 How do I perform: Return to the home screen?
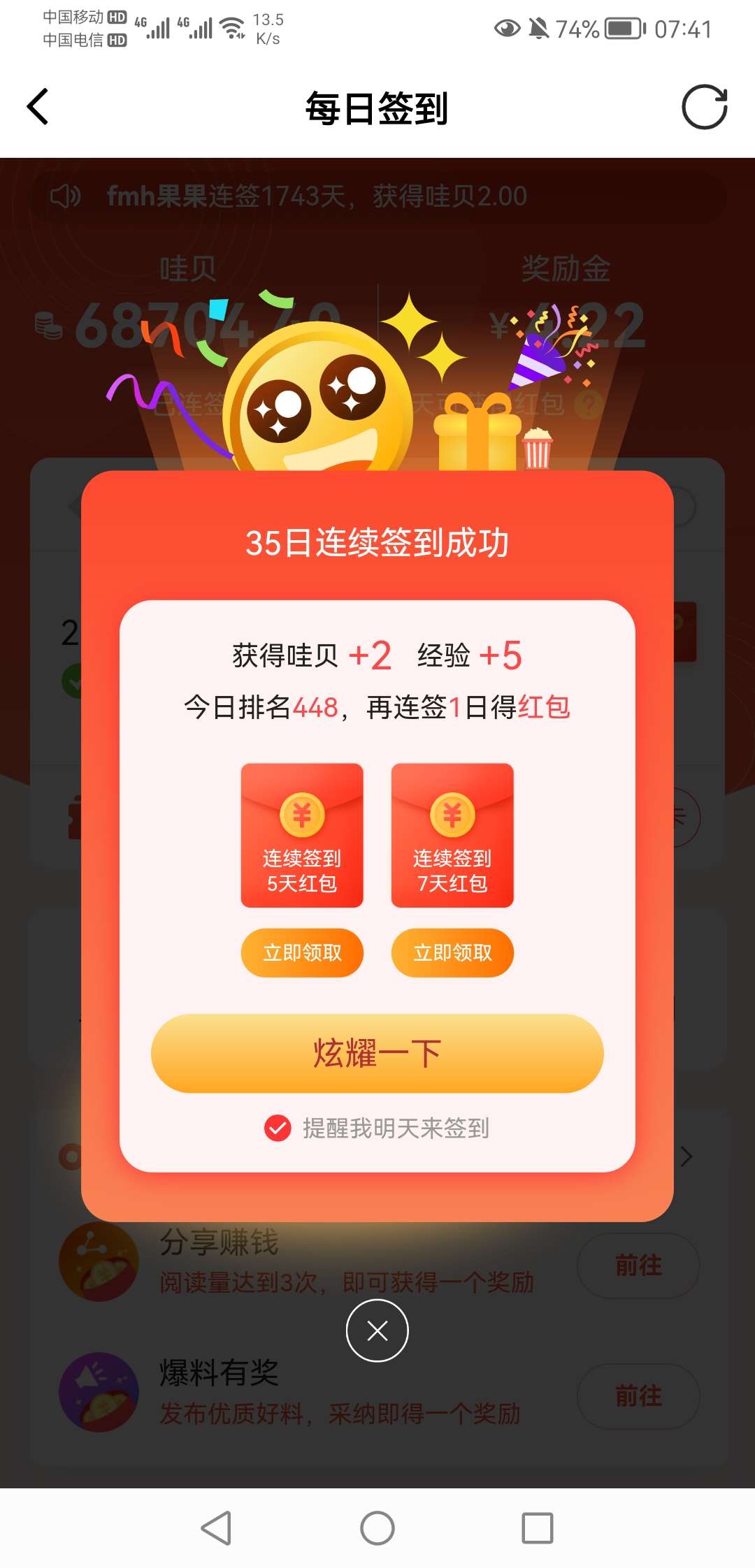(x=377, y=1528)
